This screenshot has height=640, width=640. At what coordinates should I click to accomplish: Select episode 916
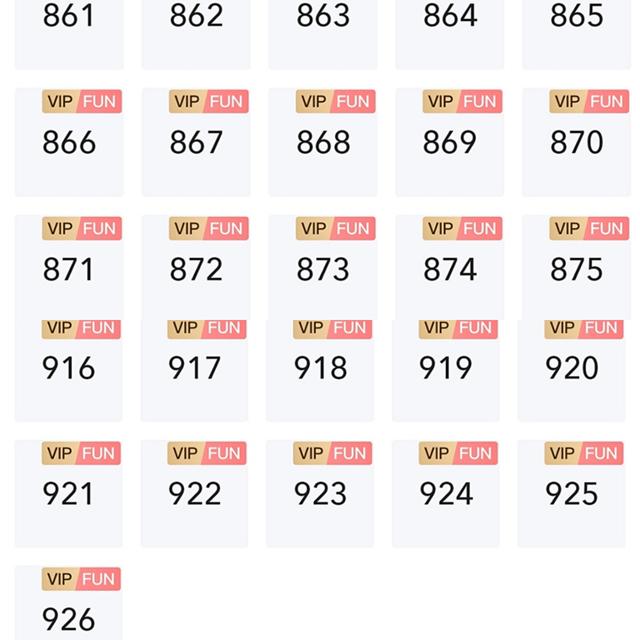click(69, 370)
